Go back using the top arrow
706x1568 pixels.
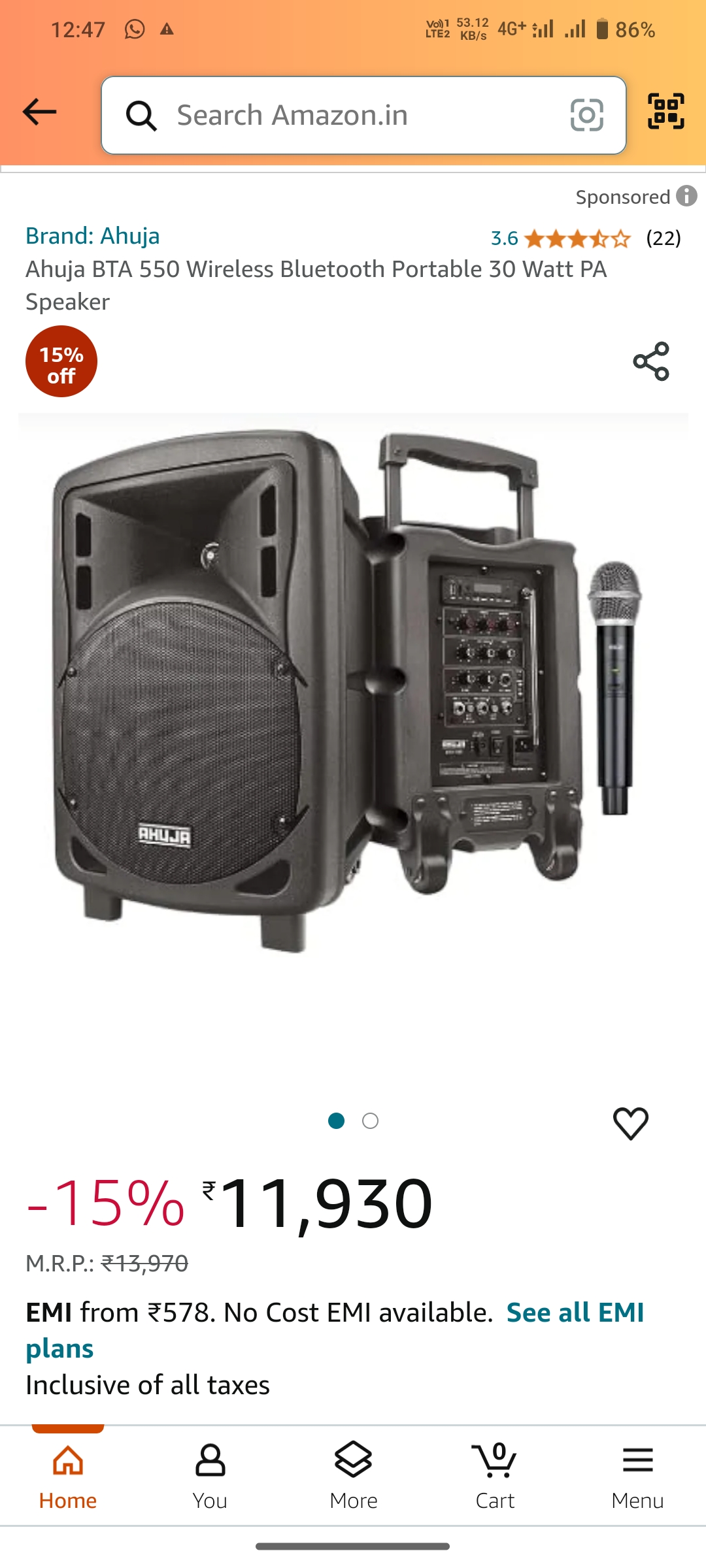point(39,112)
